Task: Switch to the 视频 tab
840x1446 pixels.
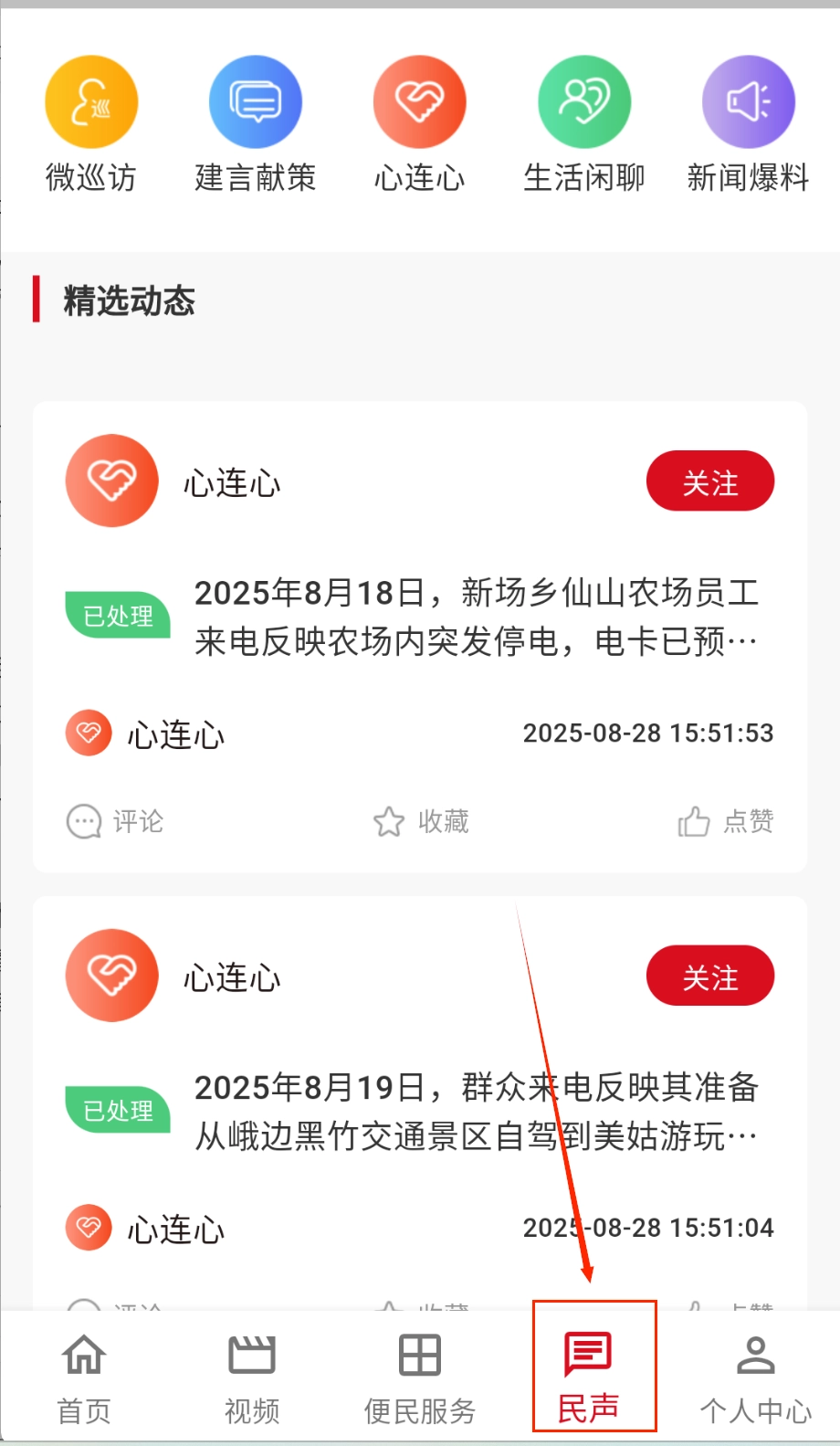Action: [252, 1378]
